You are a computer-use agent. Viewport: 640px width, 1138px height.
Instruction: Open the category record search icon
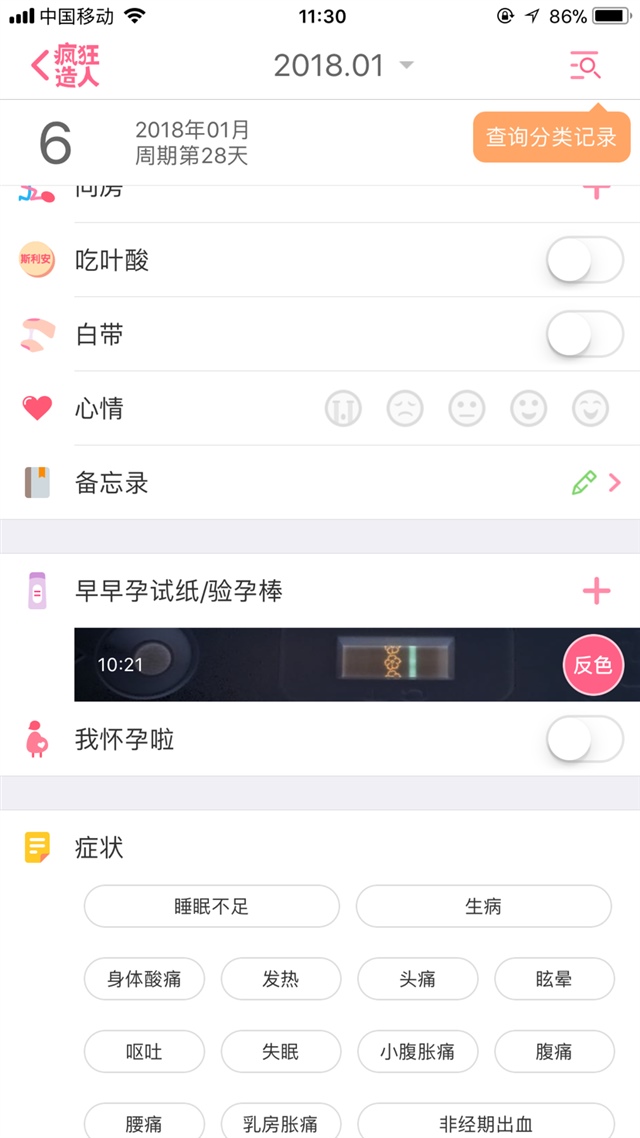[586, 66]
